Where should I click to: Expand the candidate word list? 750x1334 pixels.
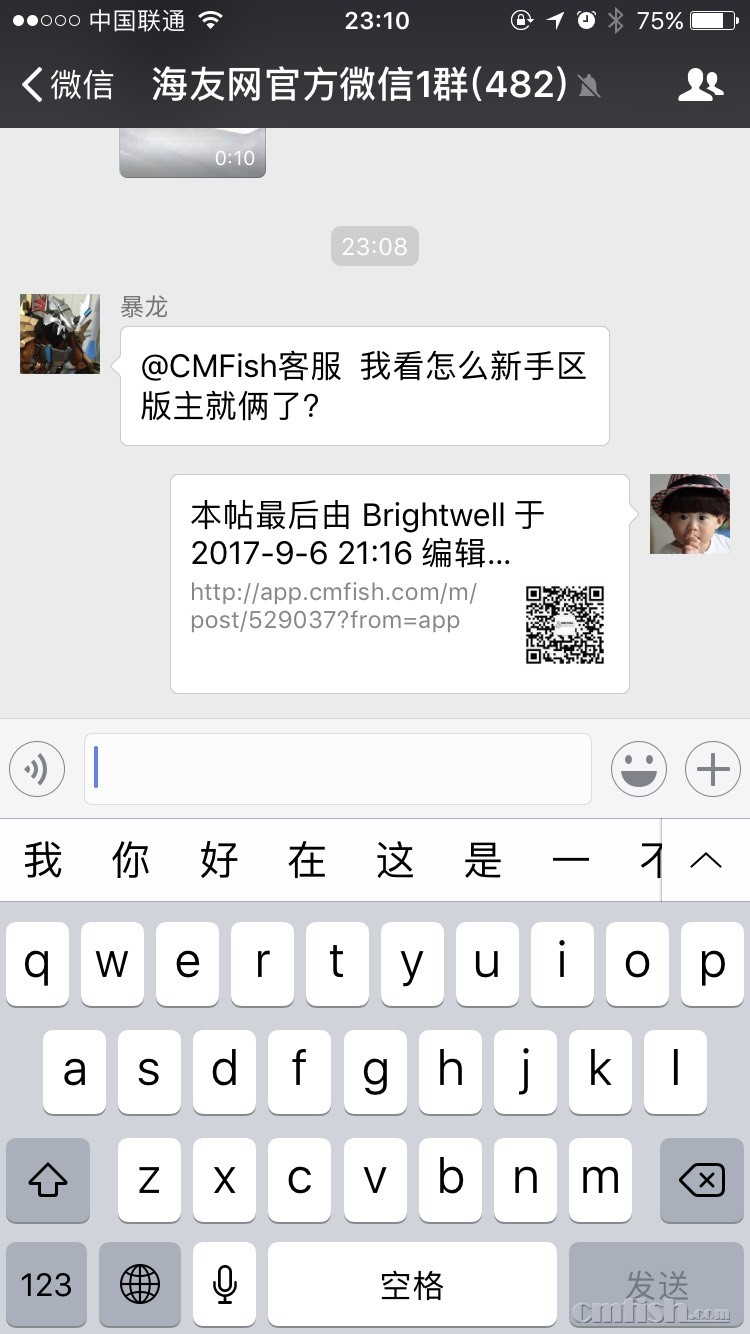[706, 860]
